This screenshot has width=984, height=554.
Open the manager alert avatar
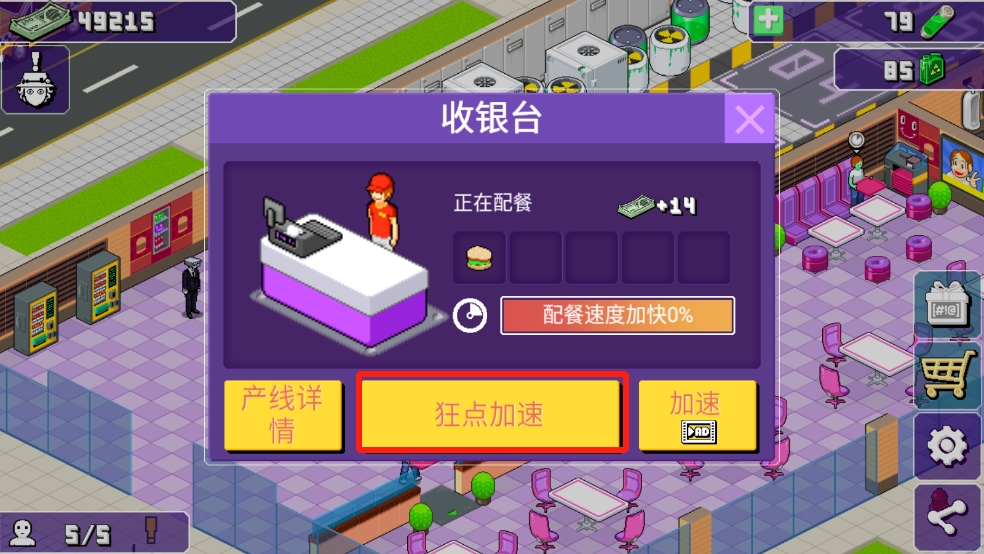tap(35, 81)
